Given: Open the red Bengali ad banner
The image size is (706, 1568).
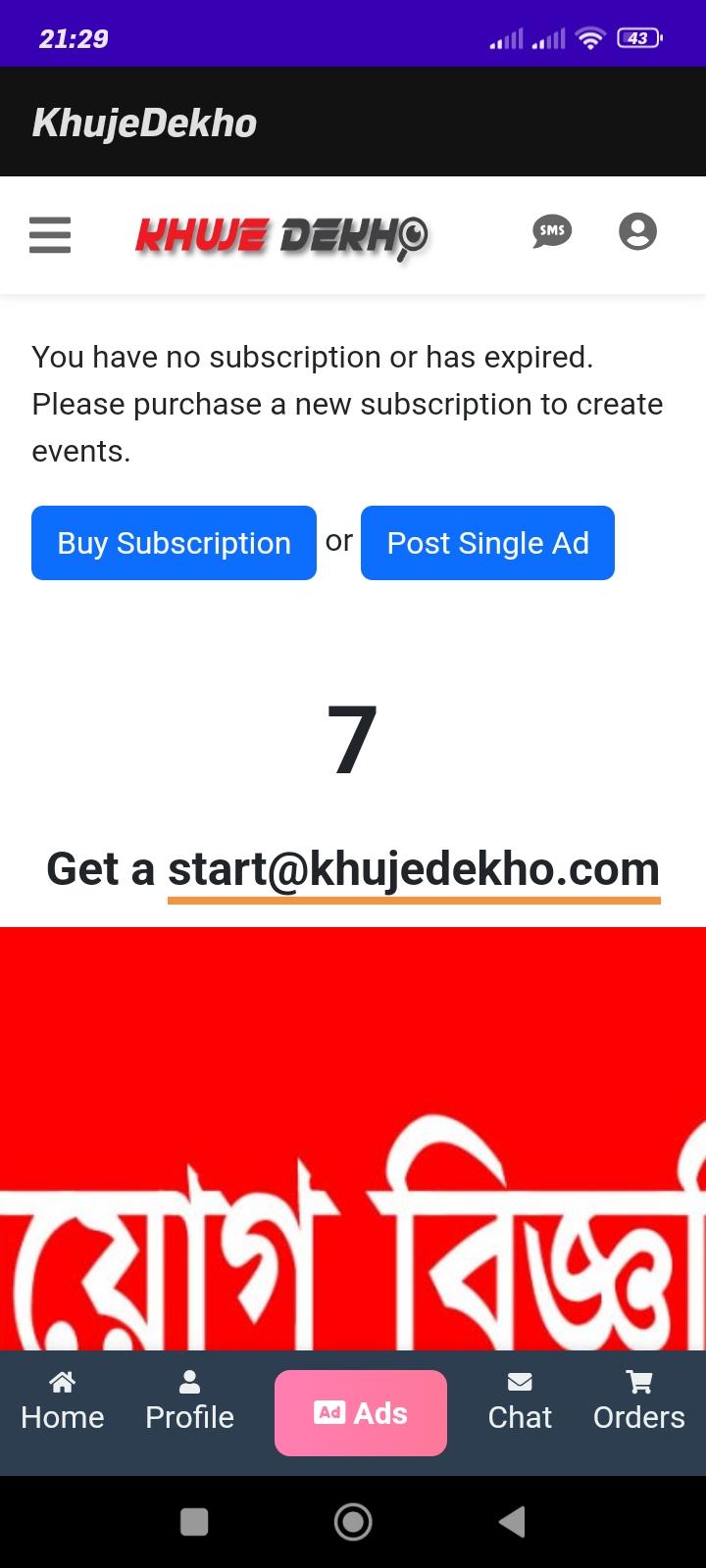Looking at the screenshot, I should point(353,1137).
